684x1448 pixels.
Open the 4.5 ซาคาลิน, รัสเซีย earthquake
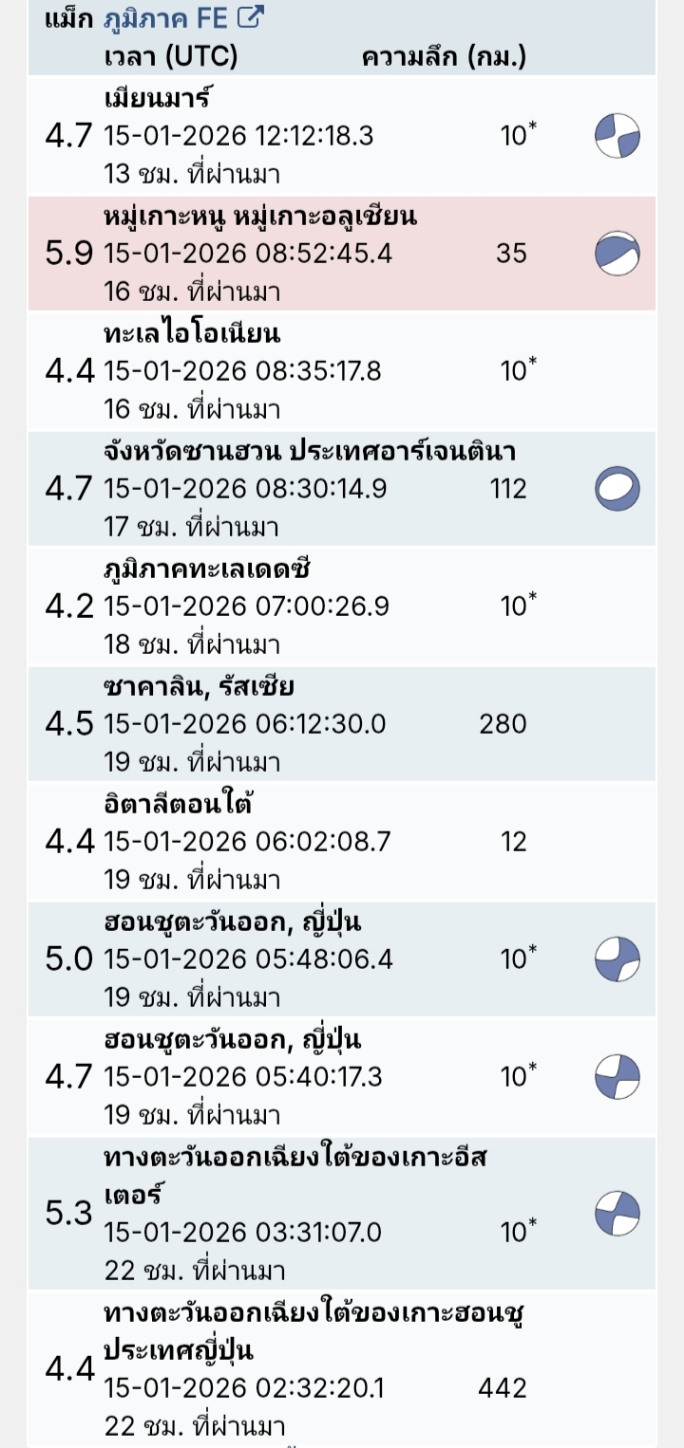pos(300,724)
